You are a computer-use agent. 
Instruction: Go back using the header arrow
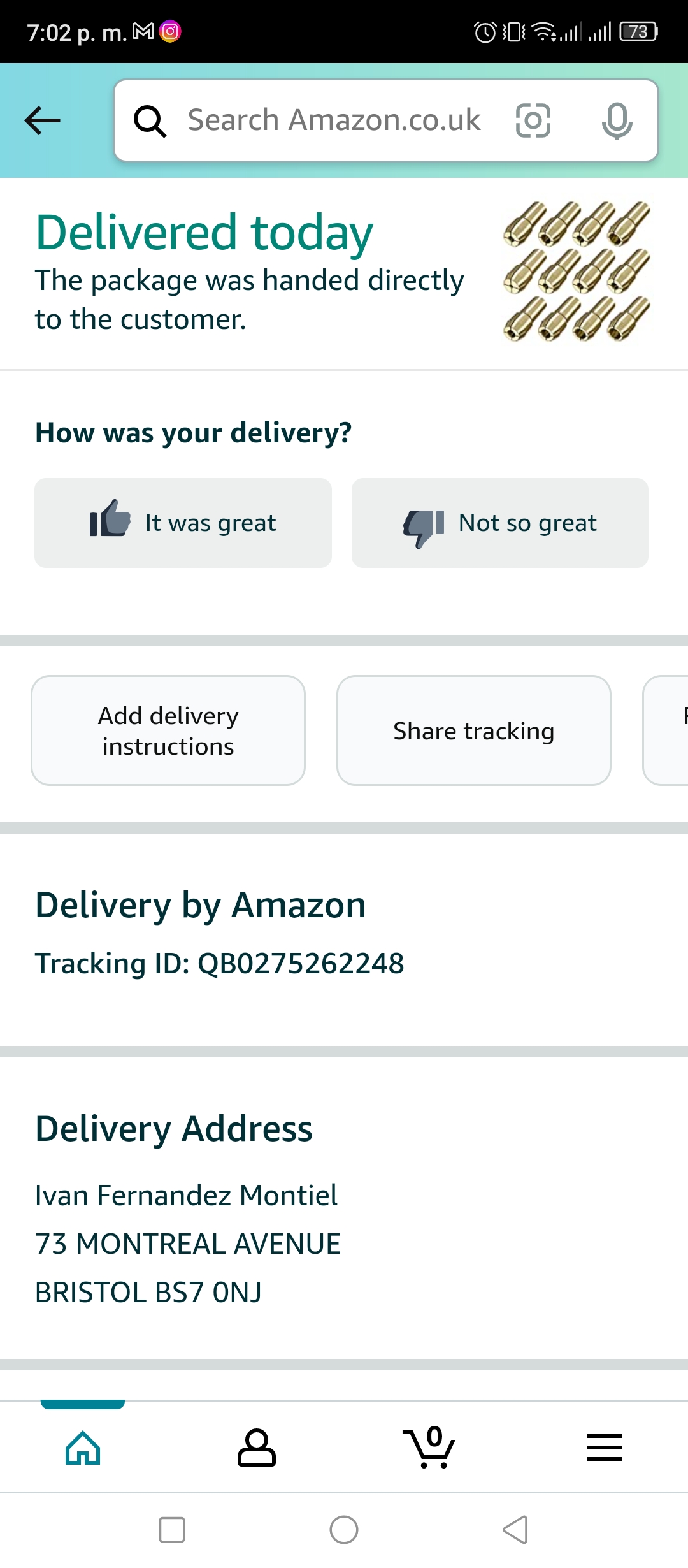coord(42,120)
